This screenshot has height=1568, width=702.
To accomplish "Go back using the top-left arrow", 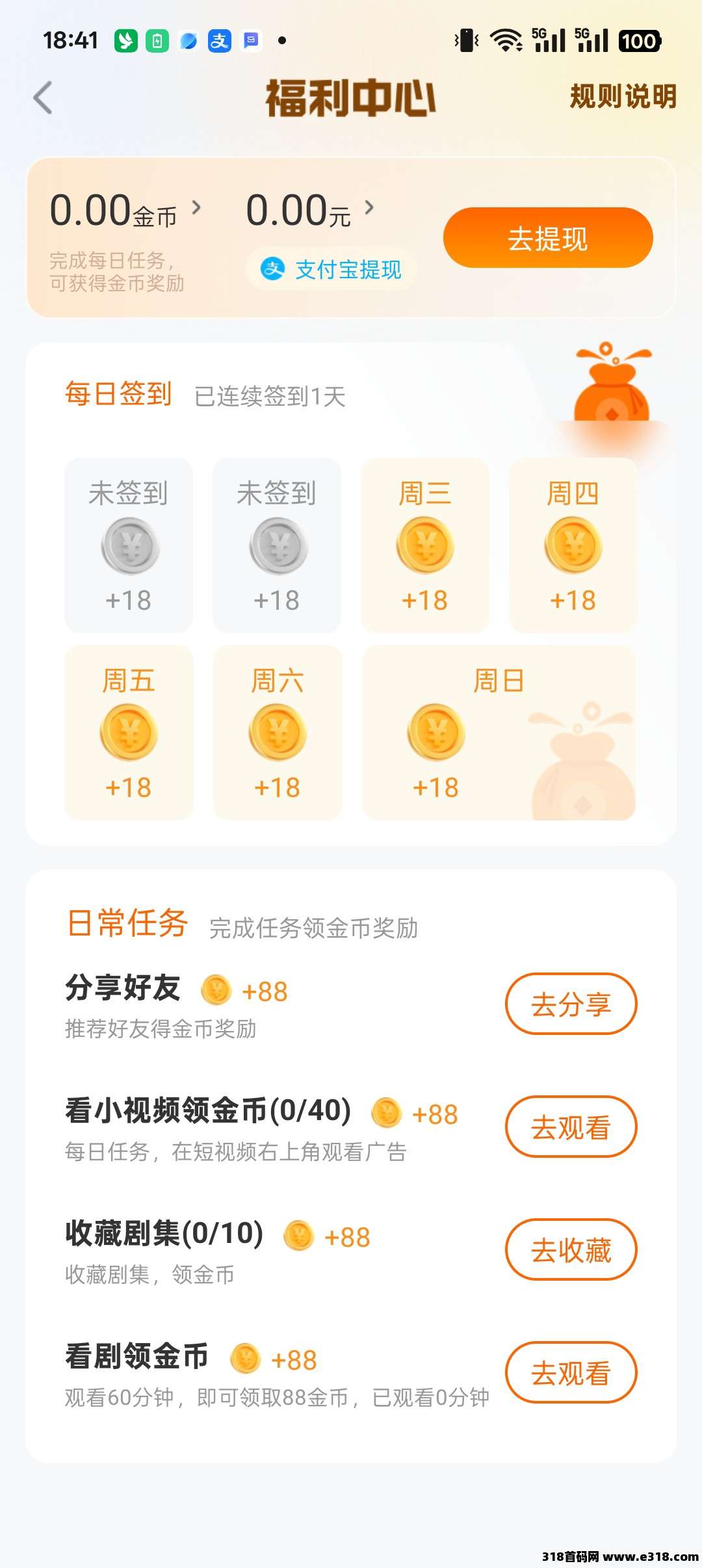I will tap(43, 98).
